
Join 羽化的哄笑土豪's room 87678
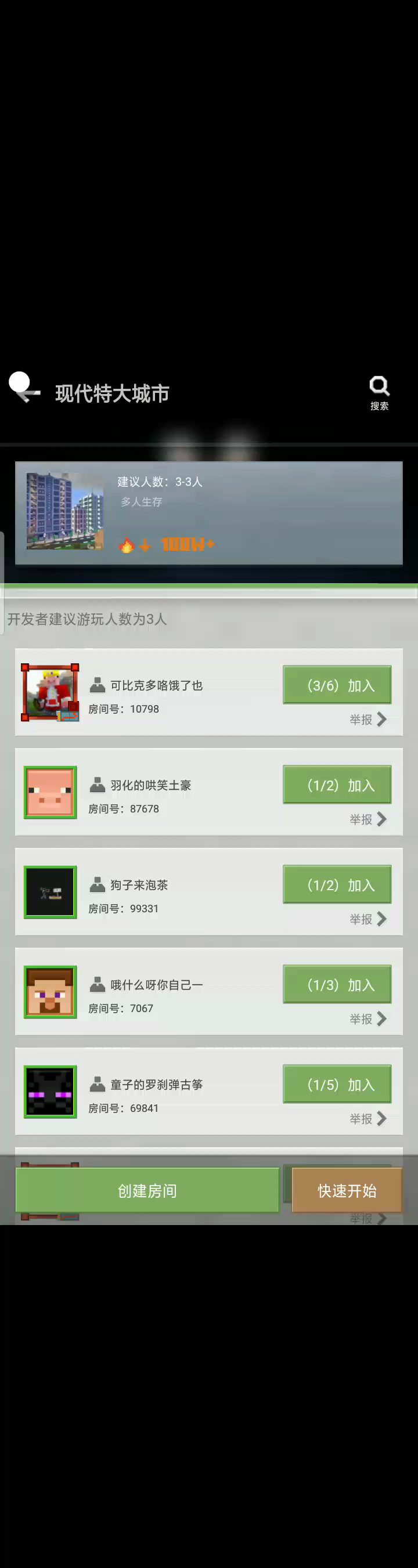pos(337,785)
